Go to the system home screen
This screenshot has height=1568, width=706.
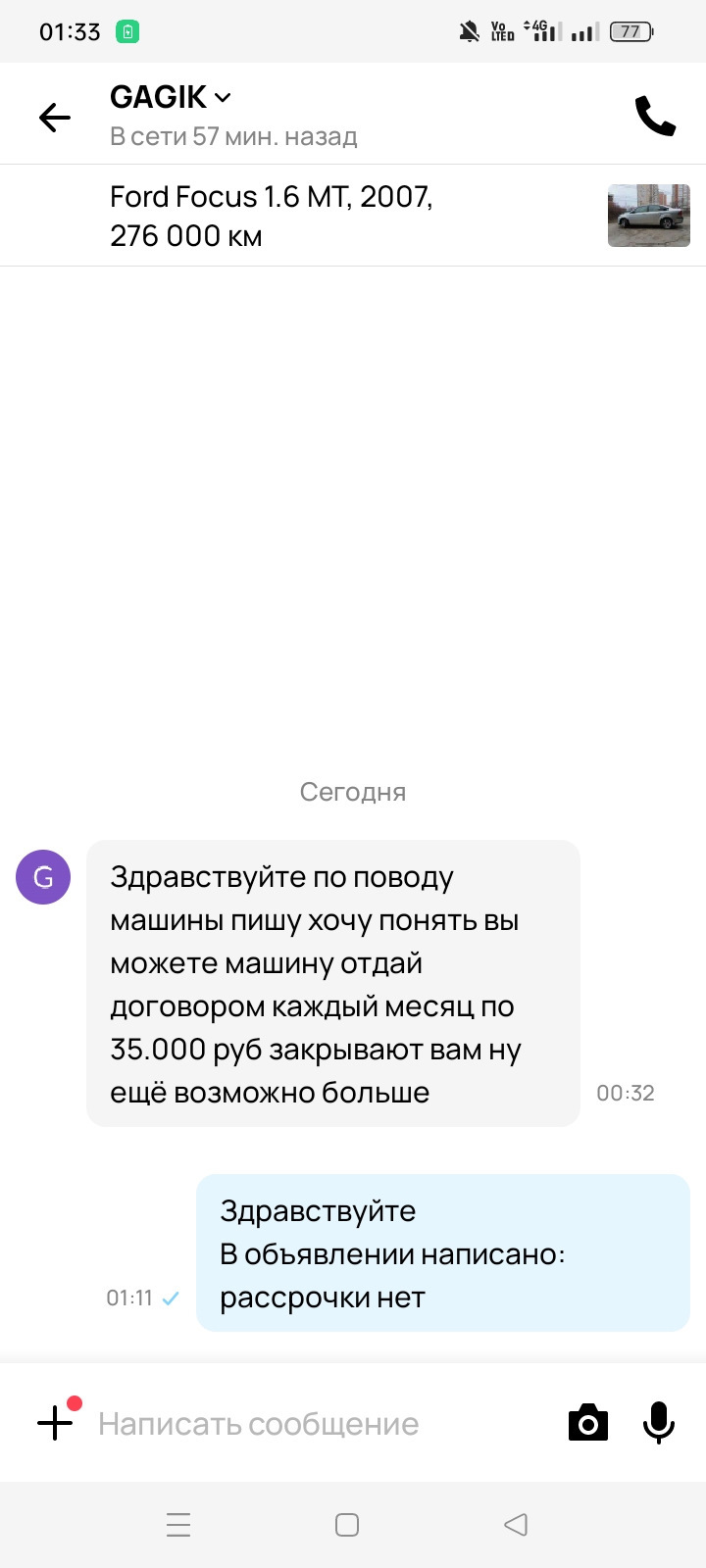pos(347,1525)
